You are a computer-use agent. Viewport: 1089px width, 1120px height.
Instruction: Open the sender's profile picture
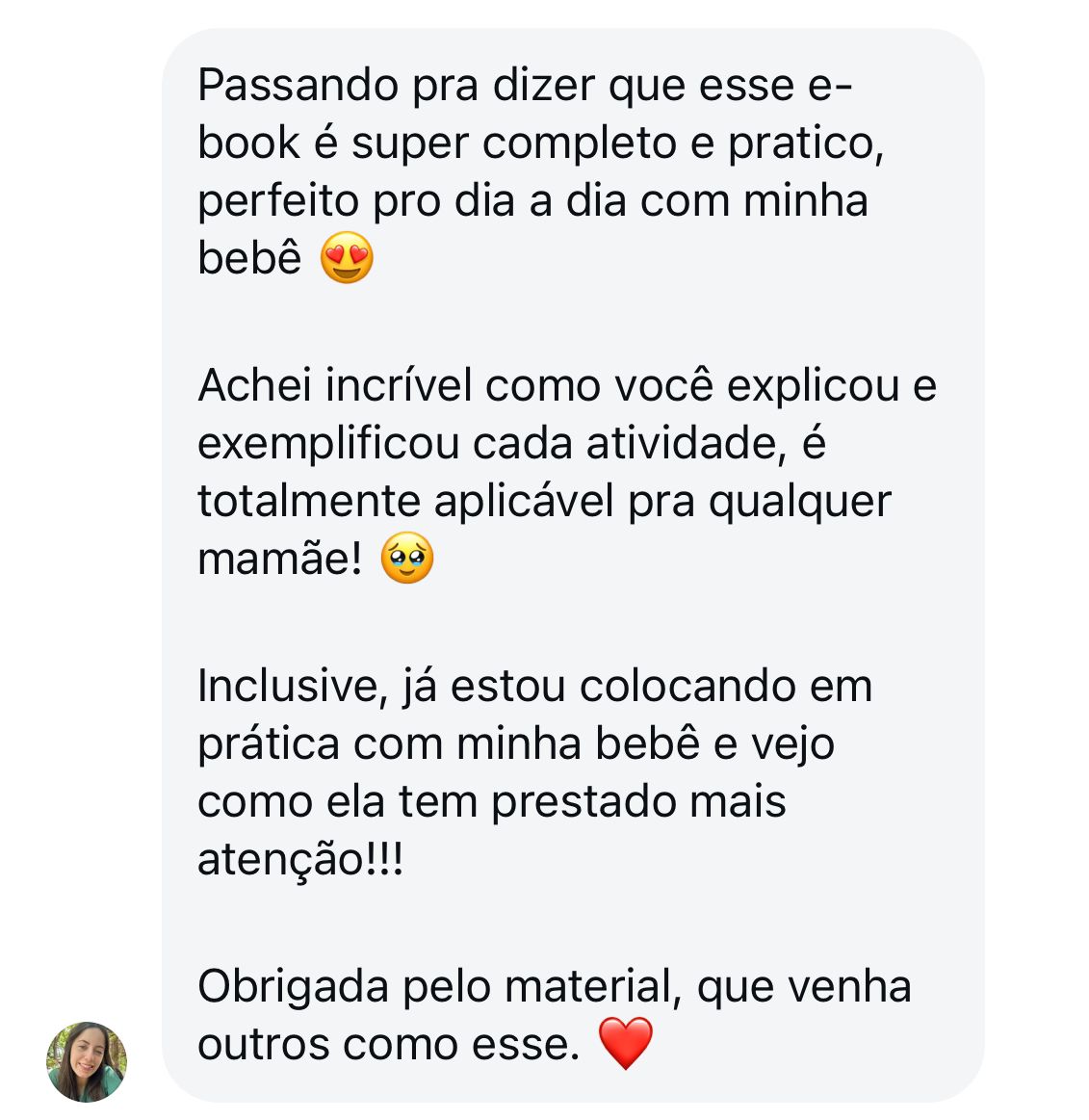87,1061
